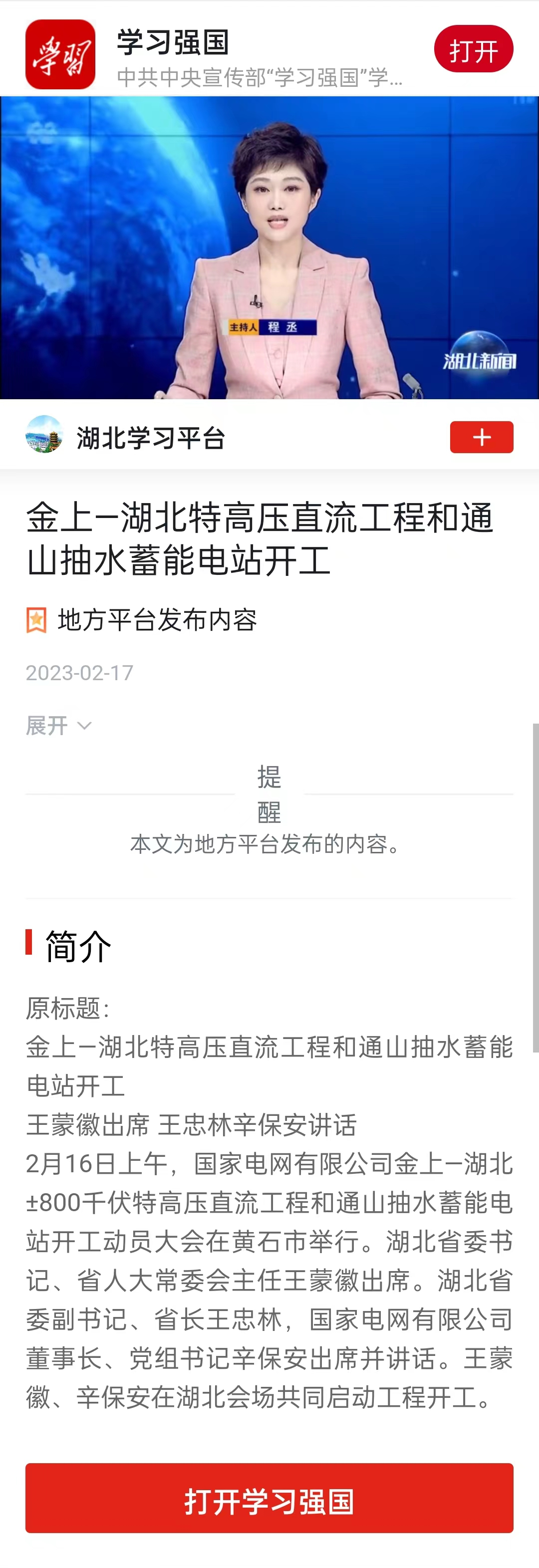Follow 湖北学习平台 with the plus button
The image size is (539, 1568).
481,437
